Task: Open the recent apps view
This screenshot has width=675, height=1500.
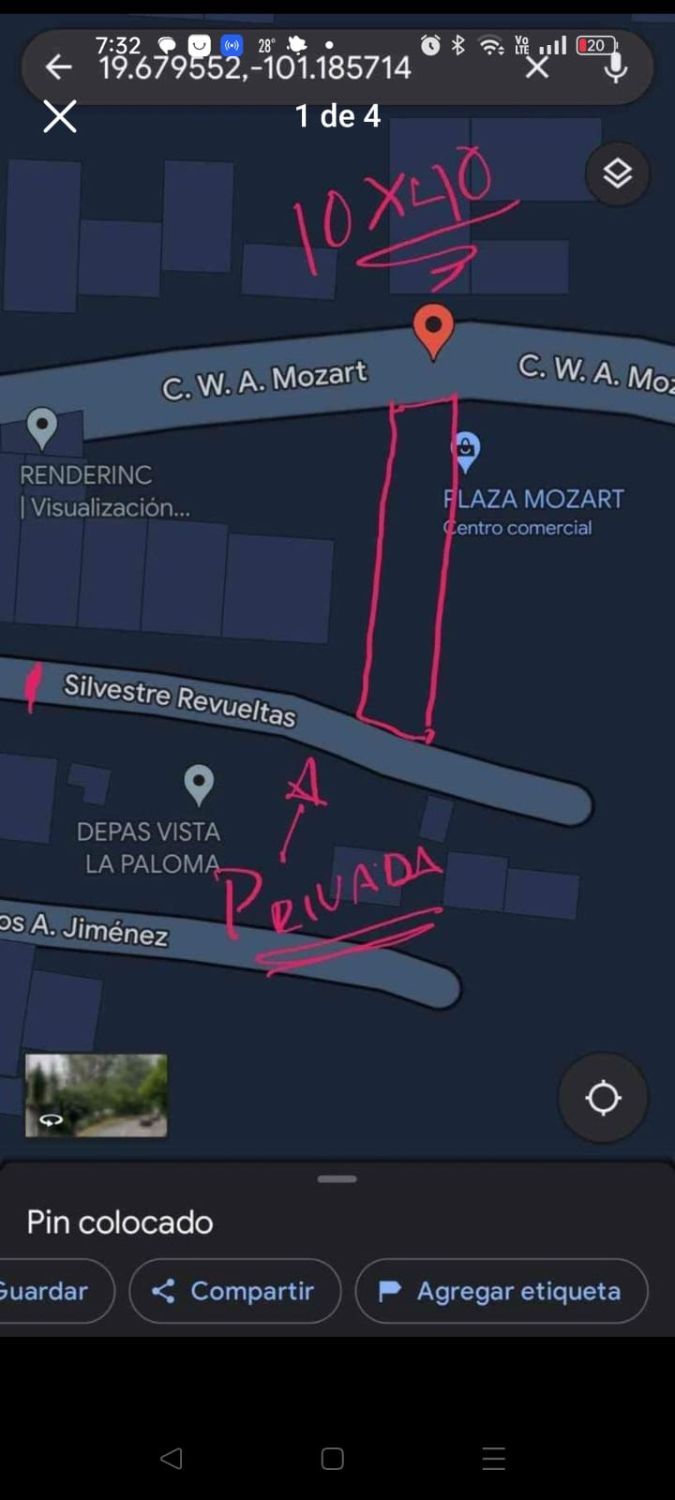Action: point(494,1458)
